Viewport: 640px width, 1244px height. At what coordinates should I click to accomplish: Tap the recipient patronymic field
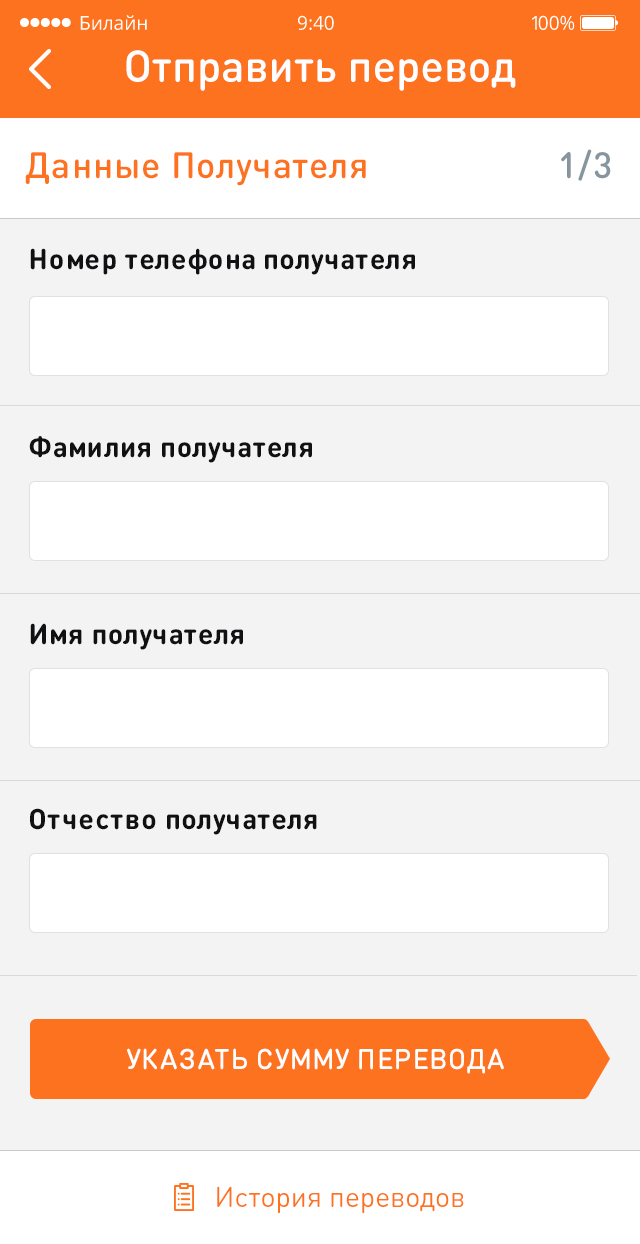point(319,893)
